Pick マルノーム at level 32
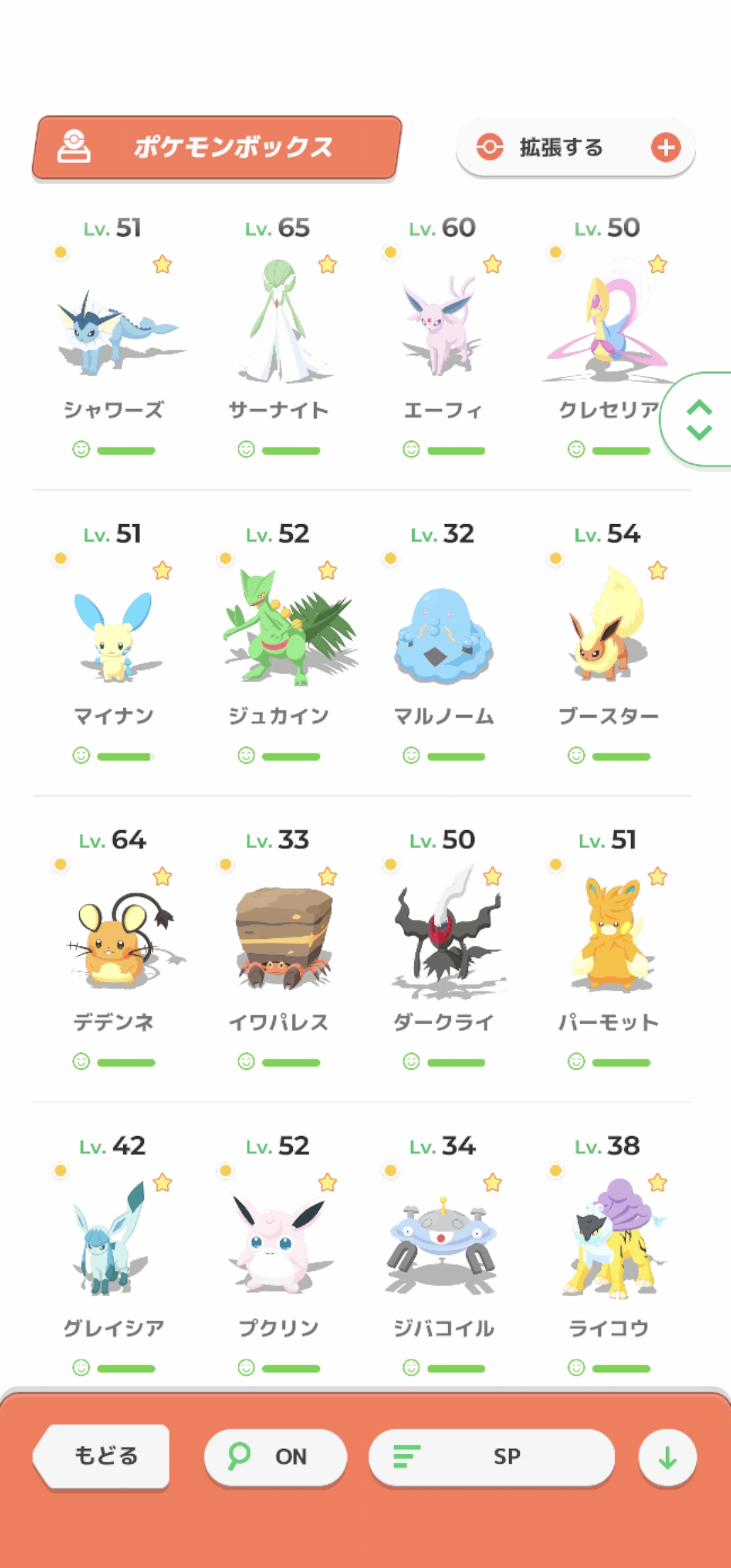731x1568 pixels. (443, 638)
